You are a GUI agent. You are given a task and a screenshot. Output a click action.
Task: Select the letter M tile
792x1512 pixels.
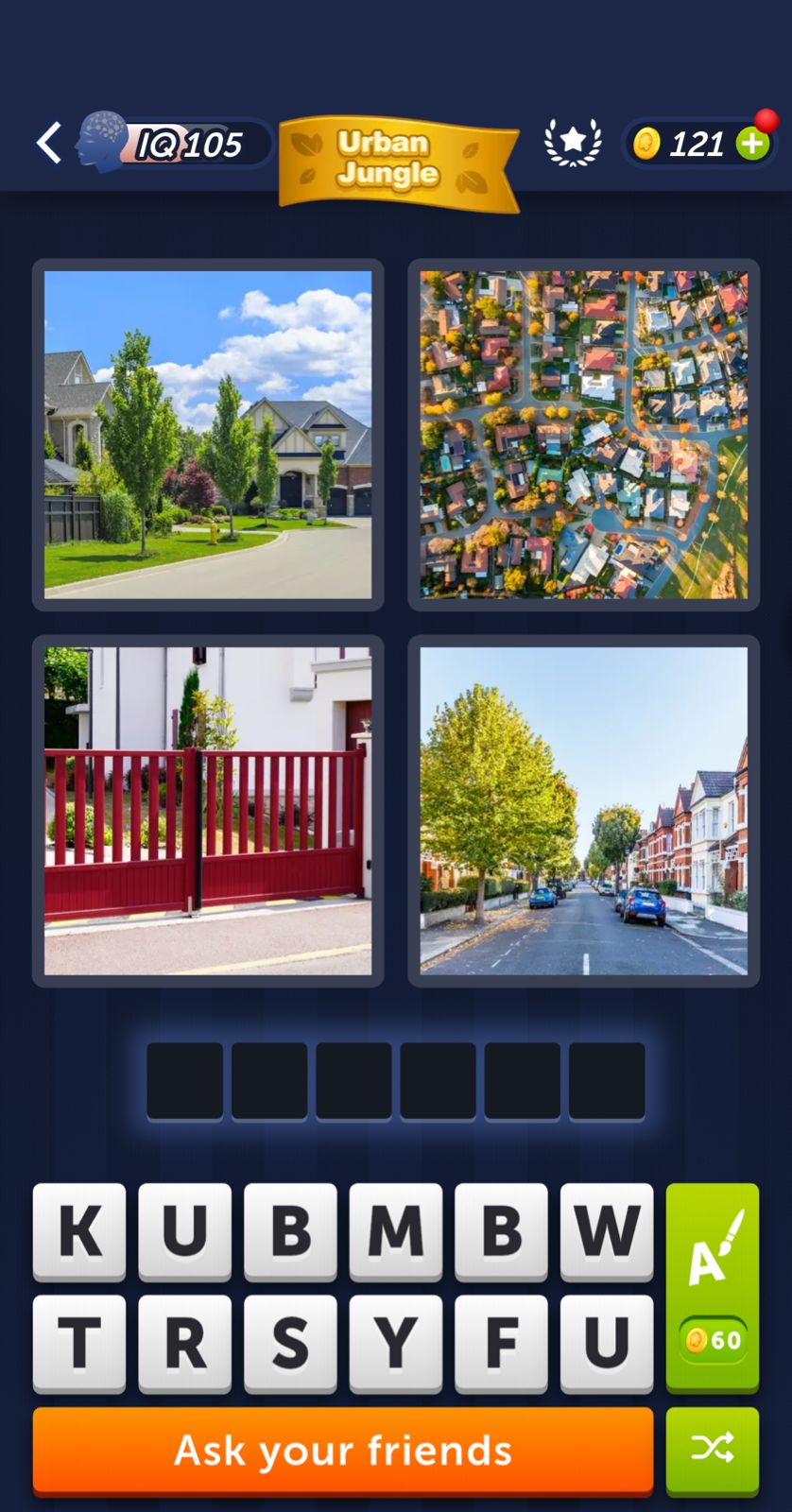395,1230
